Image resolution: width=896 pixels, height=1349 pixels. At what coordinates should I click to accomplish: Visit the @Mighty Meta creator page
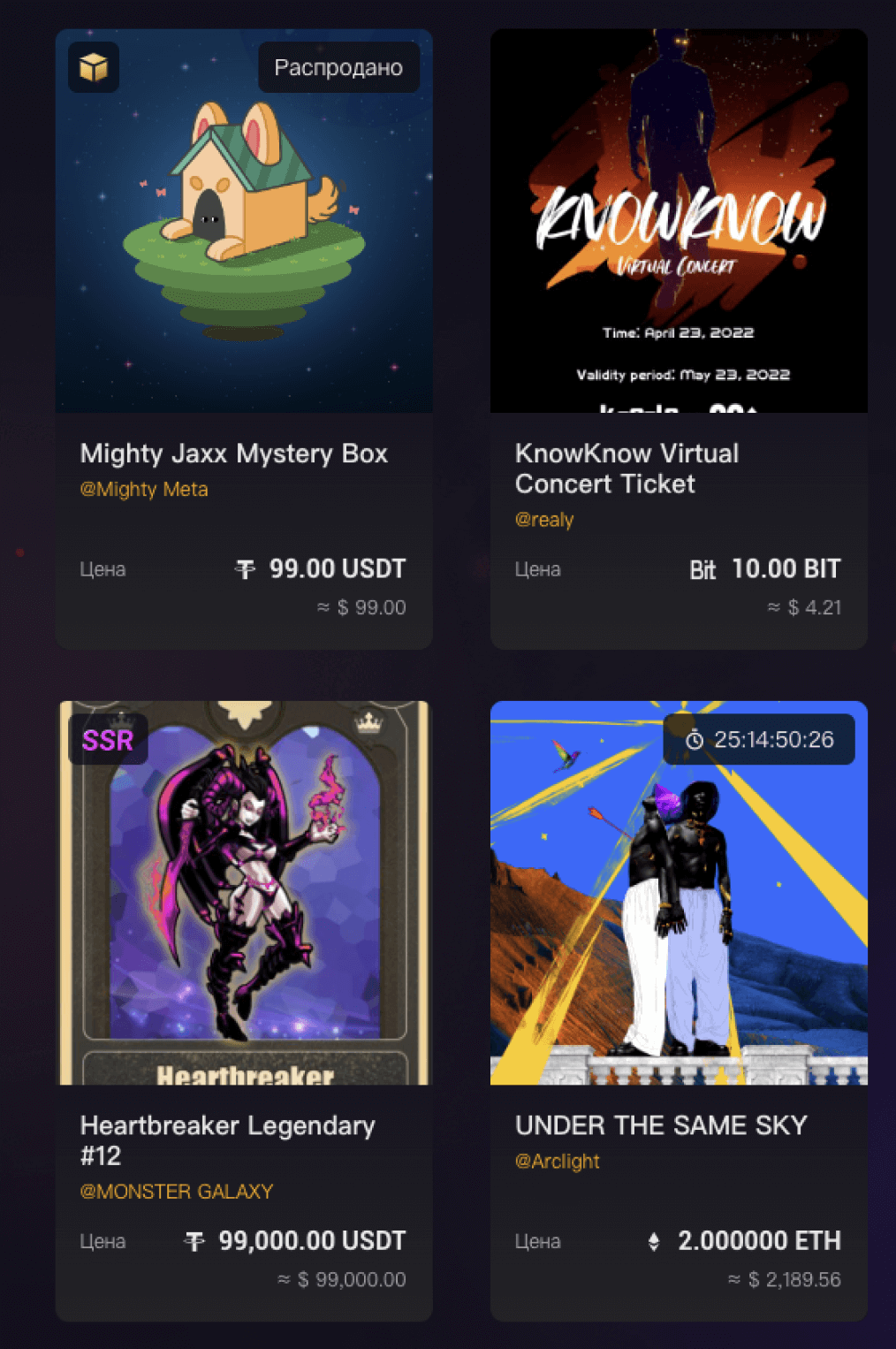tap(144, 490)
